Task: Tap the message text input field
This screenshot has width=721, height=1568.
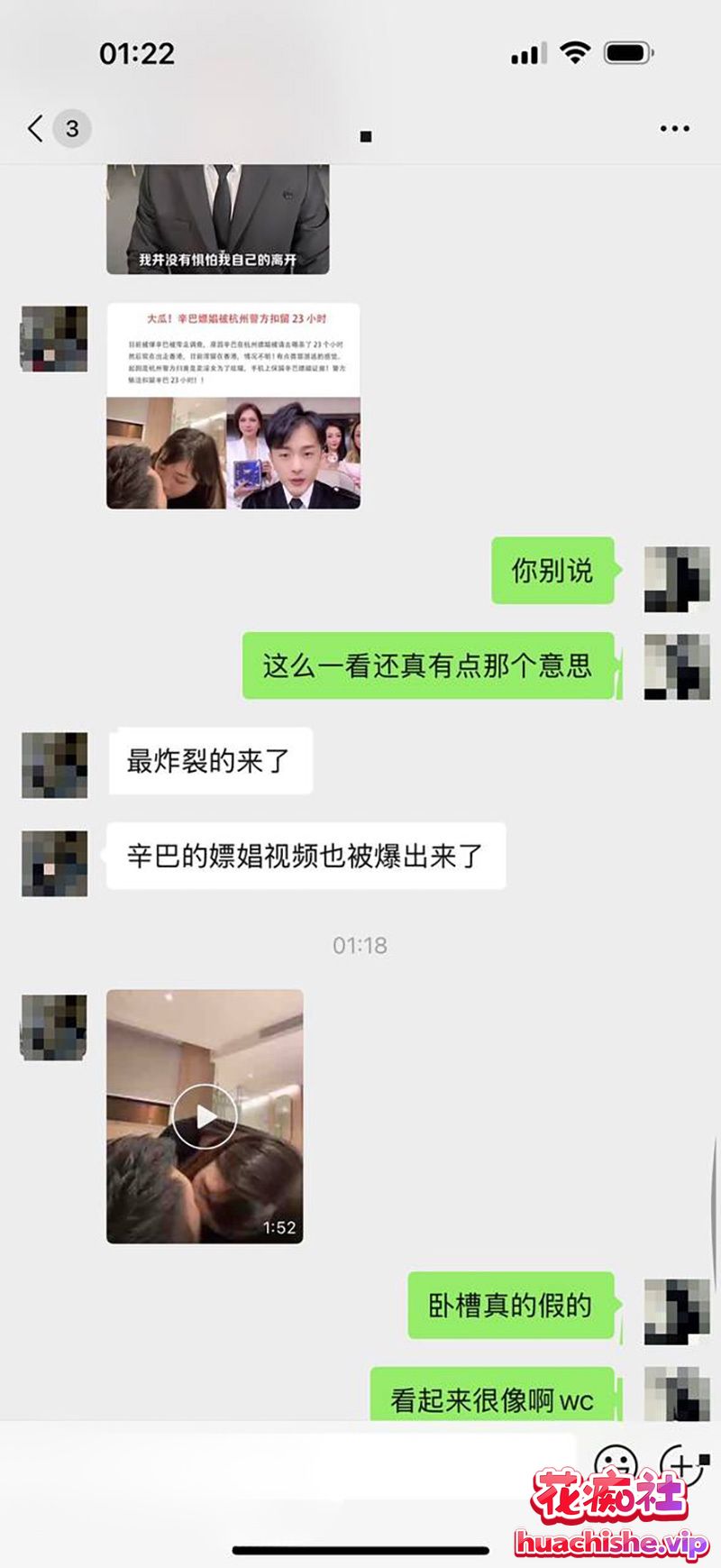Action: (x=288, y=1465)
